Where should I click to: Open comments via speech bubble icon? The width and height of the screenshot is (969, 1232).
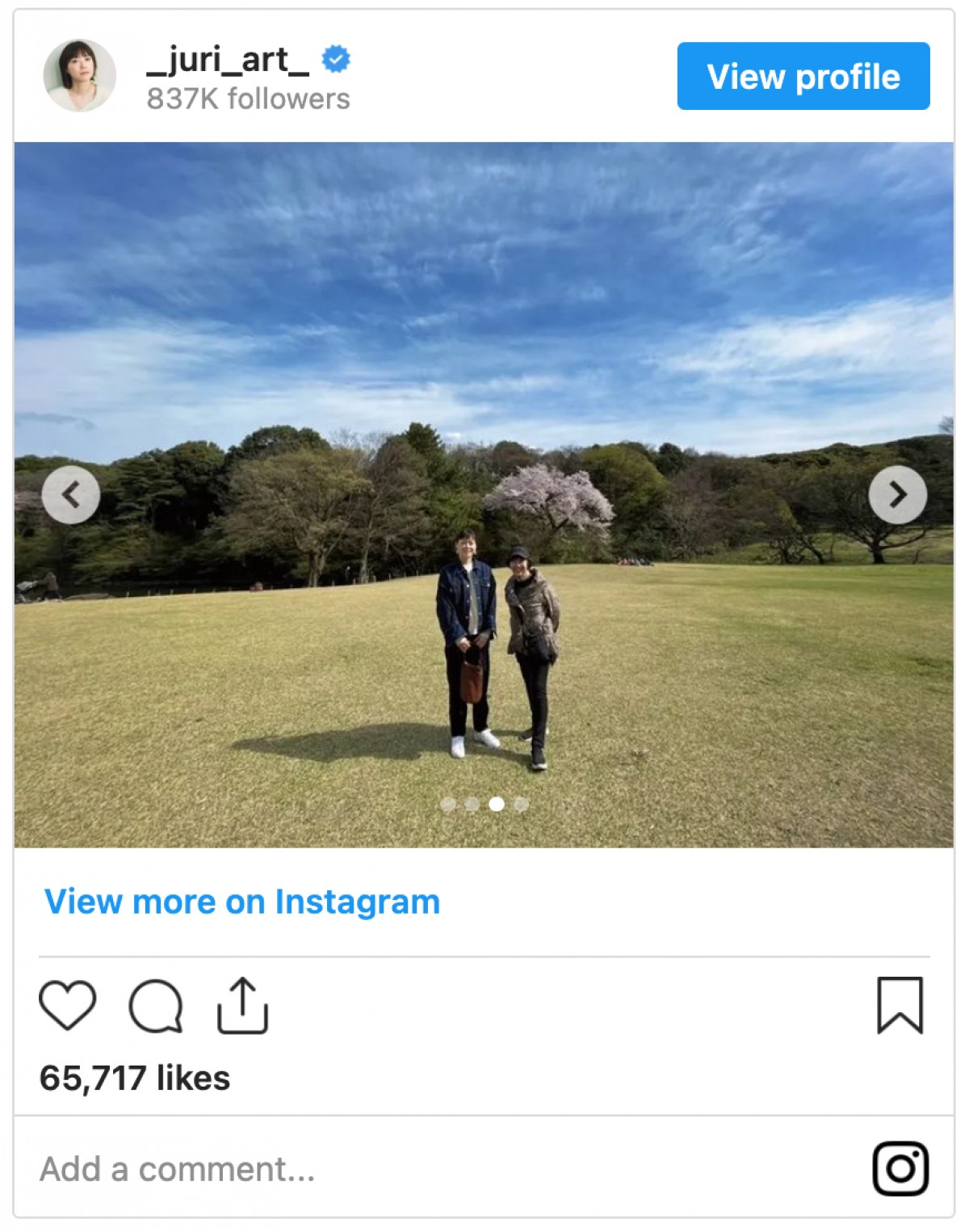pos(156,1005)
